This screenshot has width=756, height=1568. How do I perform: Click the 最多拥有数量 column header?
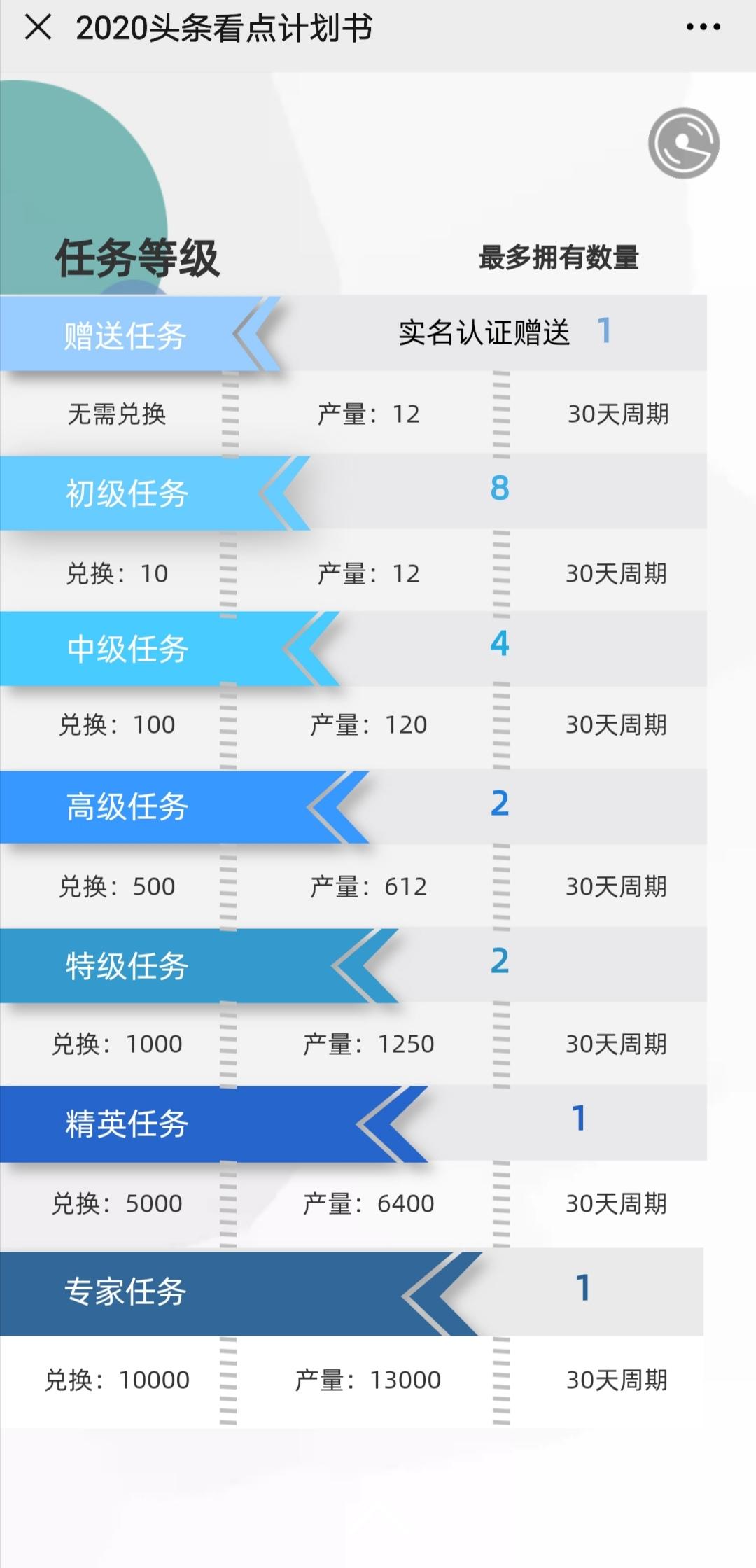coord(560,258)
